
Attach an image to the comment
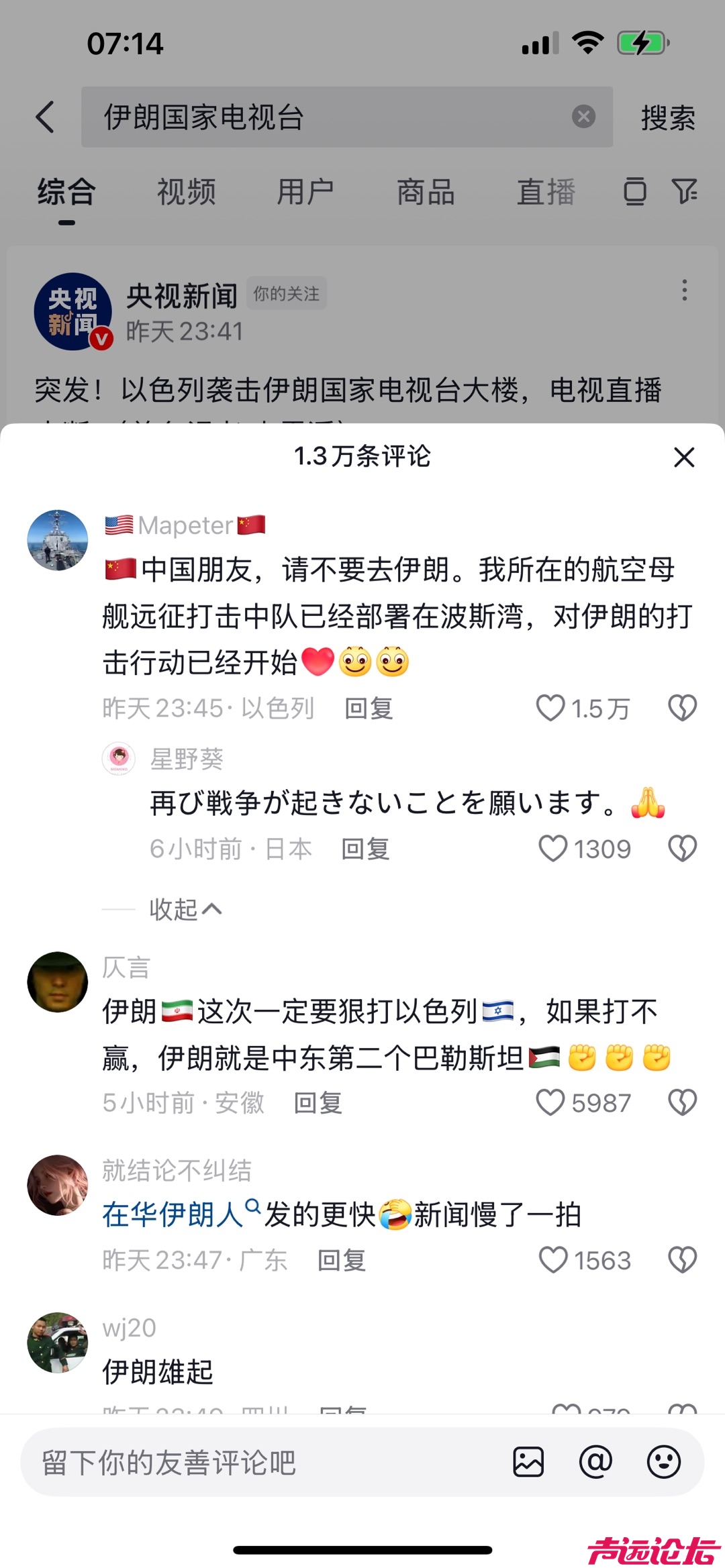point(528,1462)
